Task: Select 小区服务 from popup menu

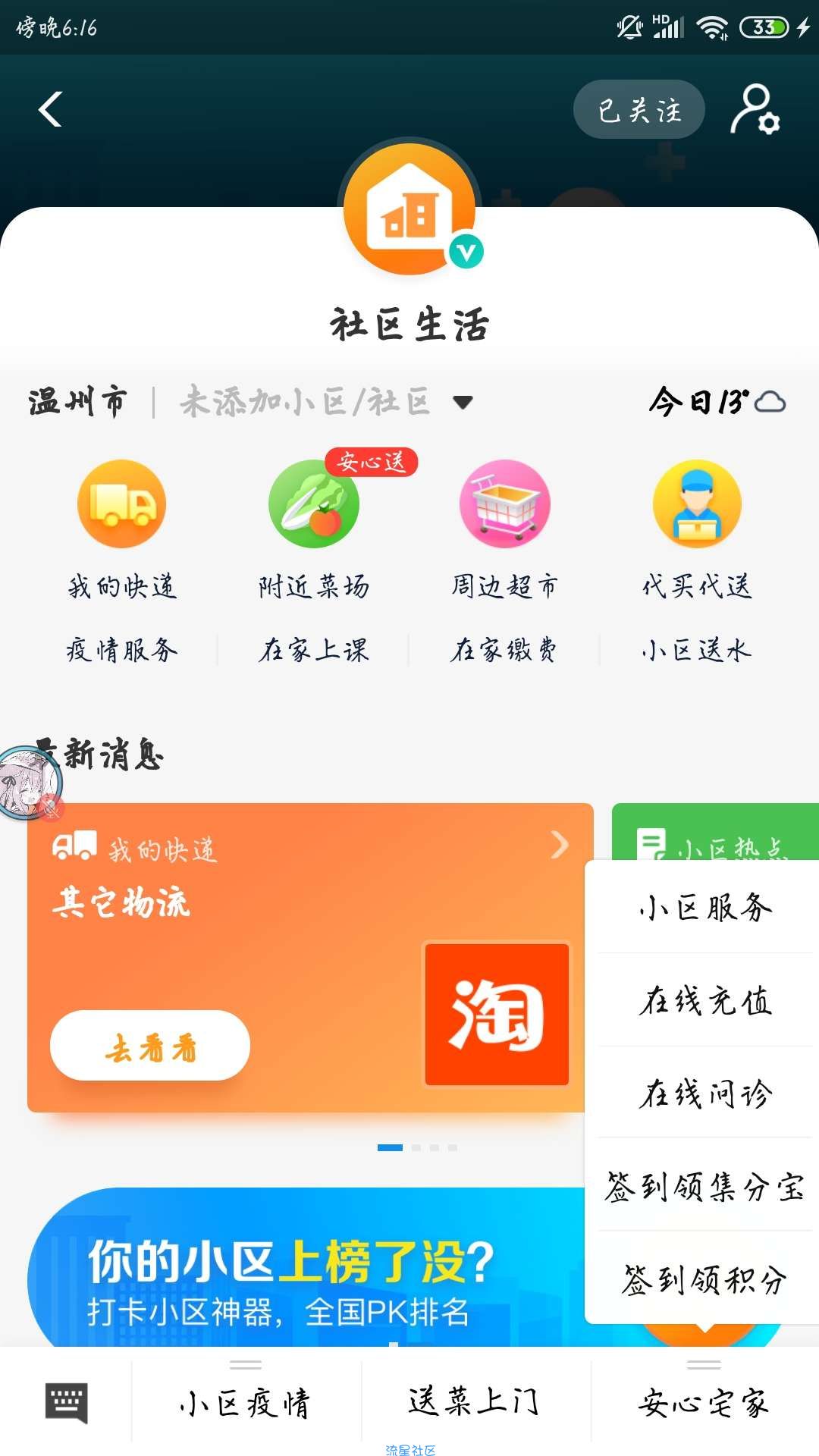Action: 704,907
